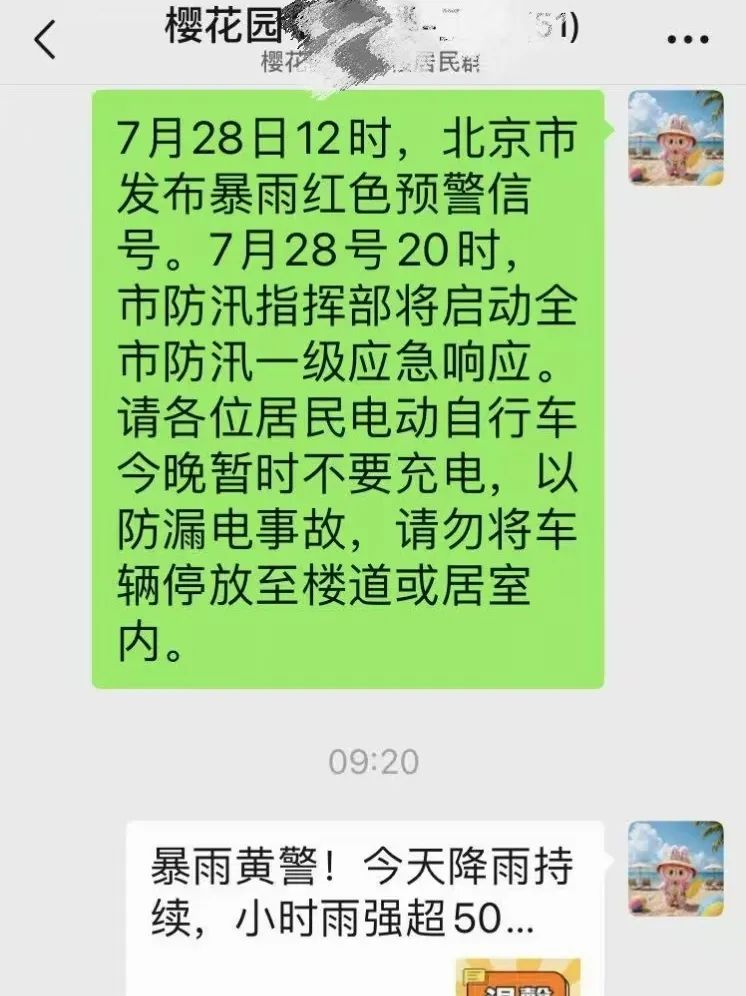The width and height of the screenshot is (746, 996).
Task: Go back from the group chat
Action: pyautogui.click(x=44, y=42)
